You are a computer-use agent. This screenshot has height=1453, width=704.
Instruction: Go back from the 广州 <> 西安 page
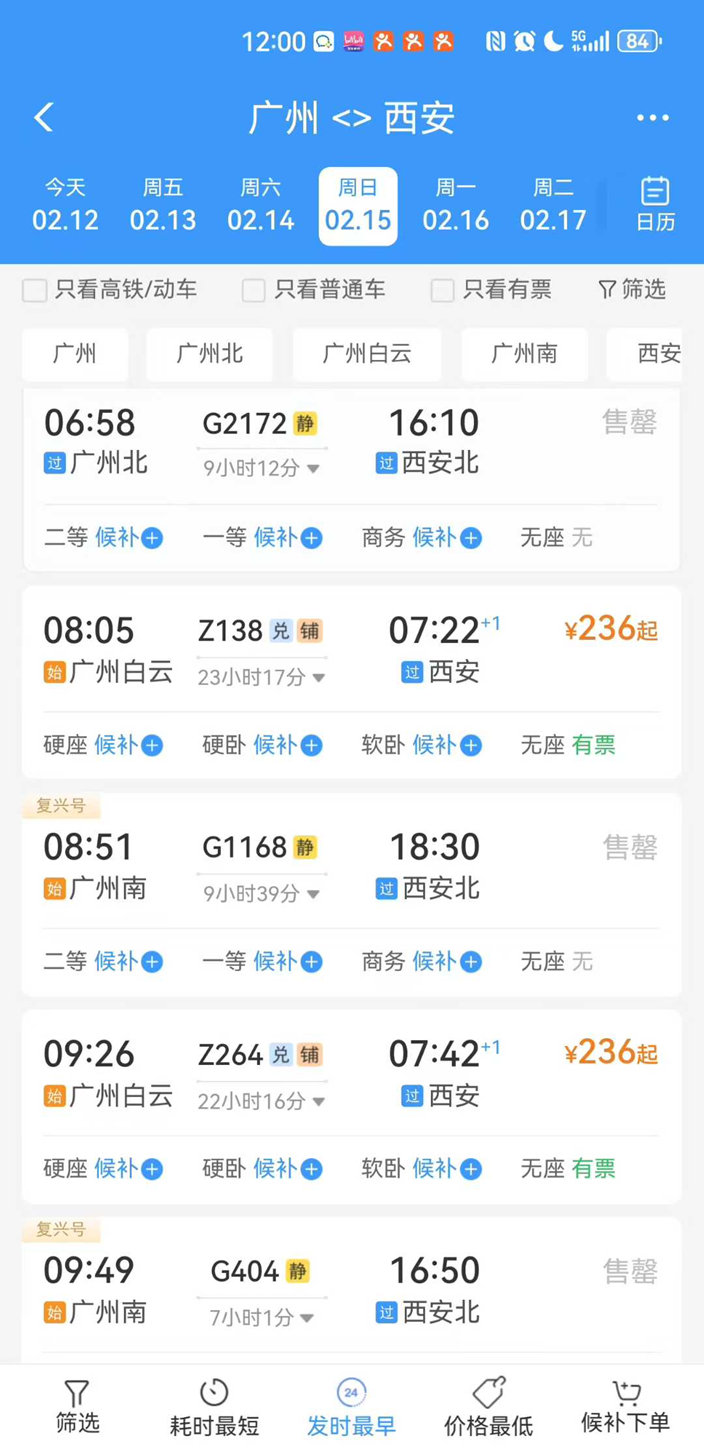coord(44,118)
